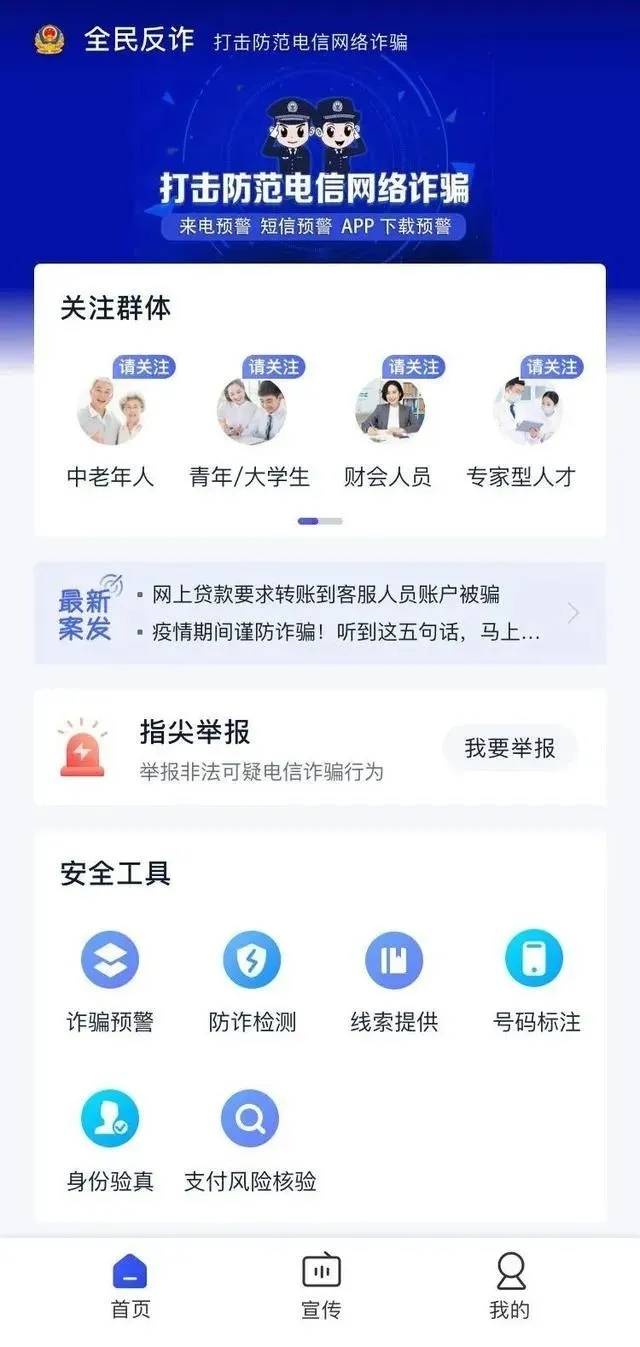Screen dimensions: 640x1347
Task: Select the 首页 tab
Action: click(130, 1287)
